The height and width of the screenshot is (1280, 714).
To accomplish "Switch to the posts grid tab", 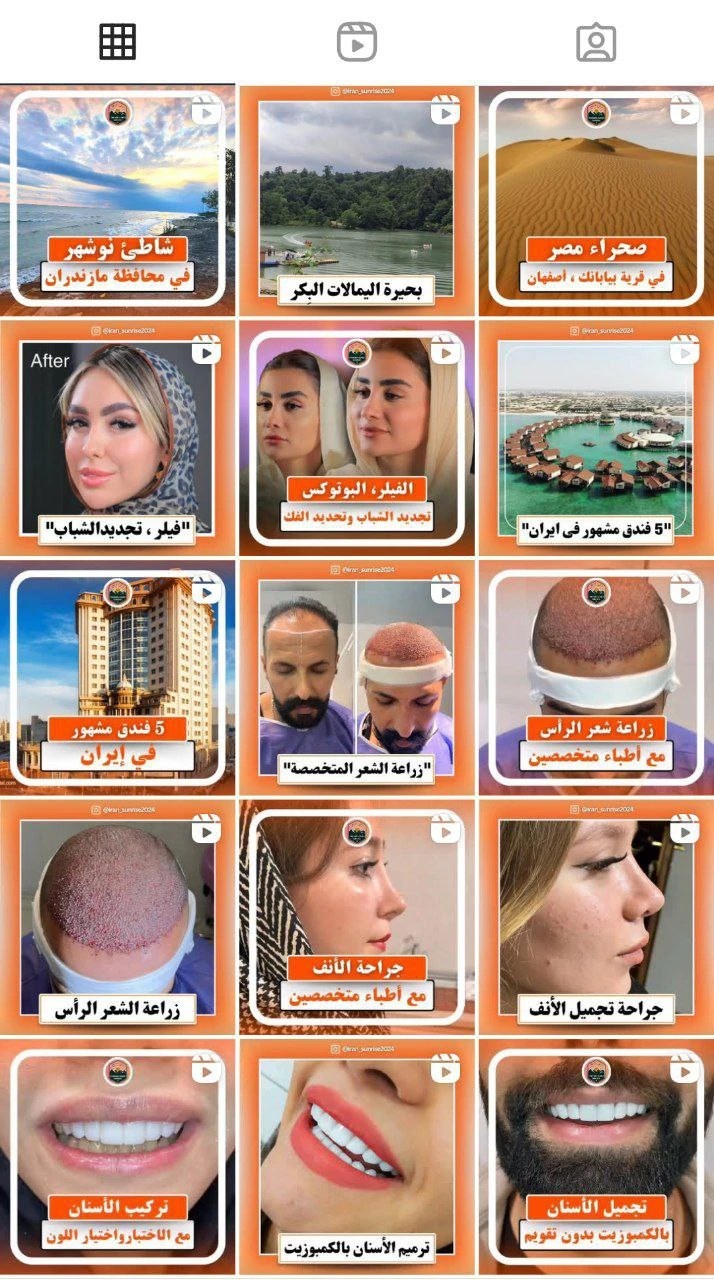I will [118, 42].
